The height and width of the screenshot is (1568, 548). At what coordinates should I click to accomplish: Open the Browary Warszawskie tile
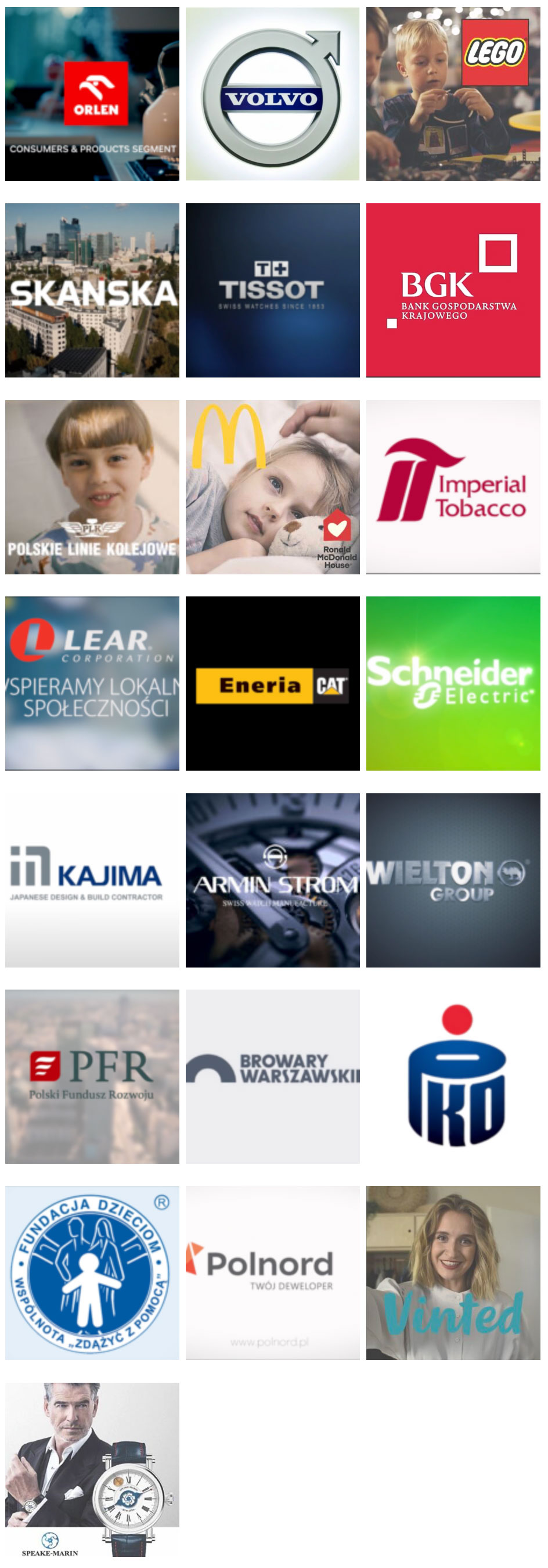[272, 1077]
